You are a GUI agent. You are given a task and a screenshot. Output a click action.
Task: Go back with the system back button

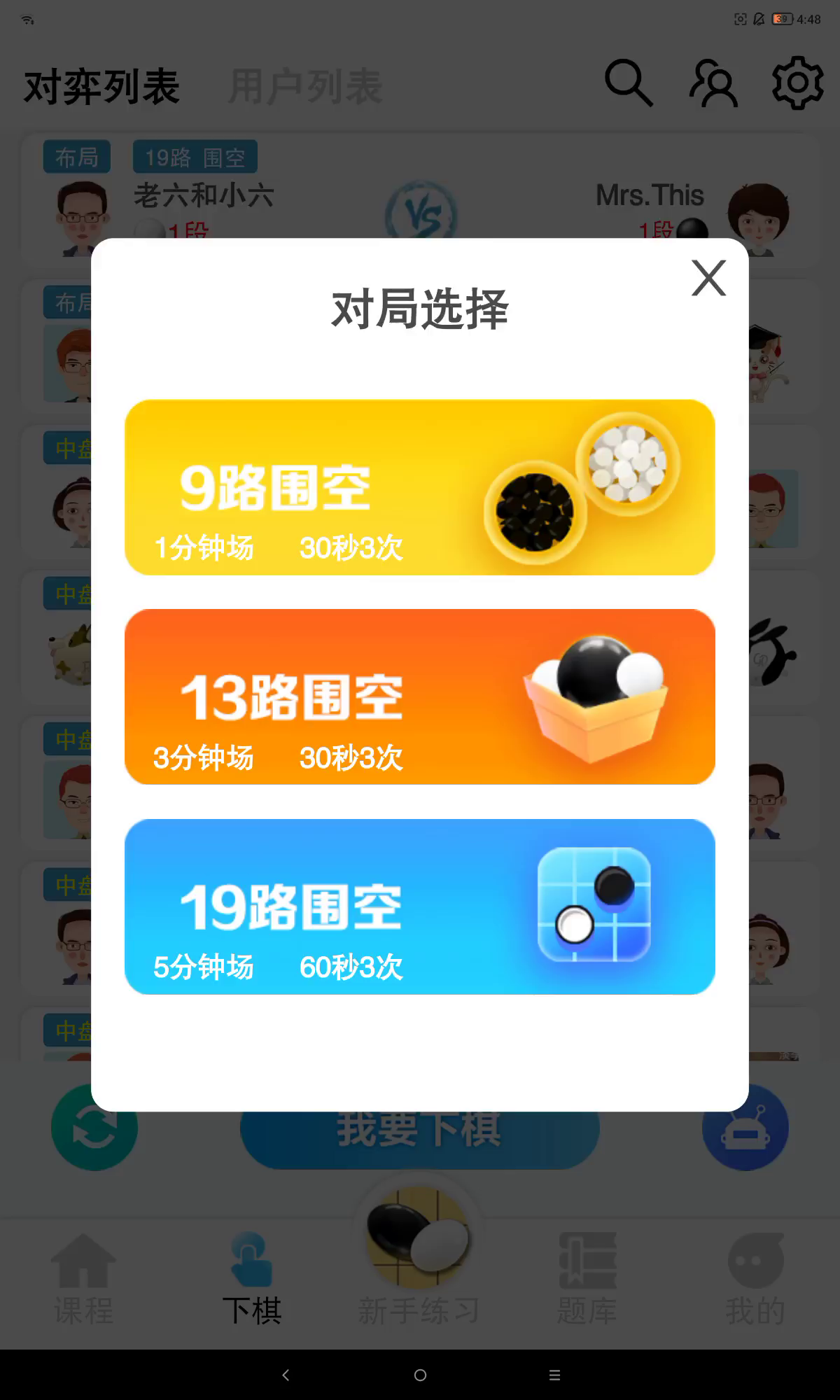pyautogui.click(x=285, y=1375)
